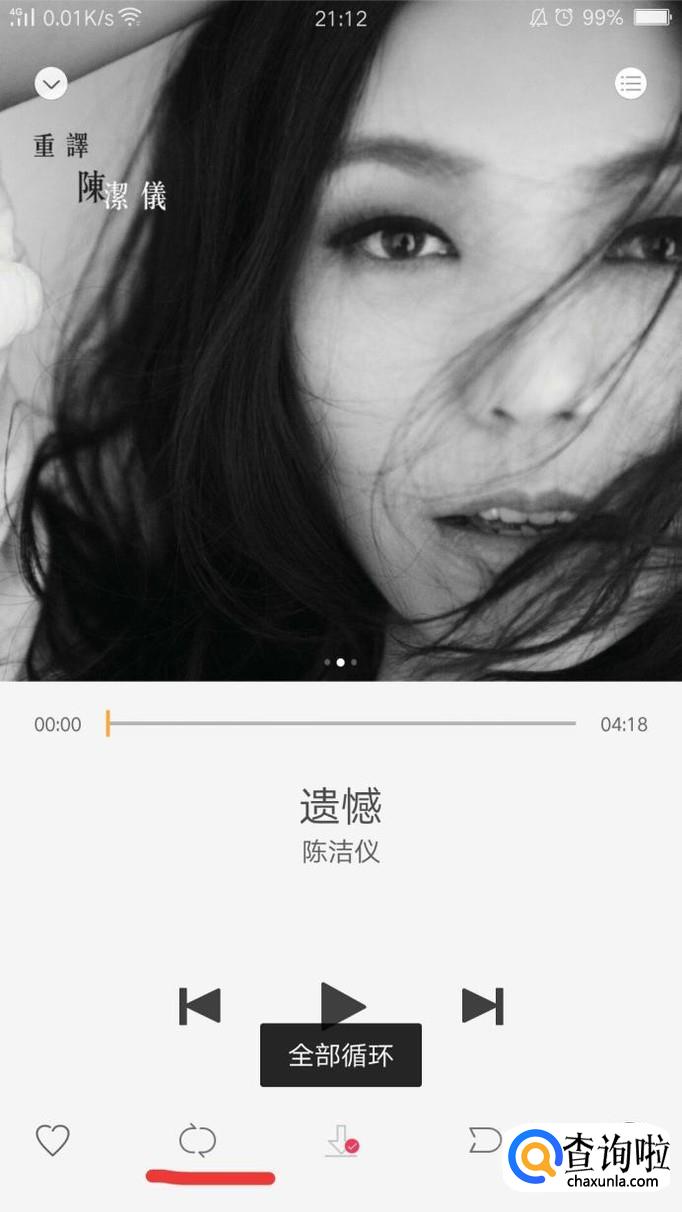Screen dimensions: 682x1212
Task: Collapse the player with the down chevron
Action: tap(51, 84)
